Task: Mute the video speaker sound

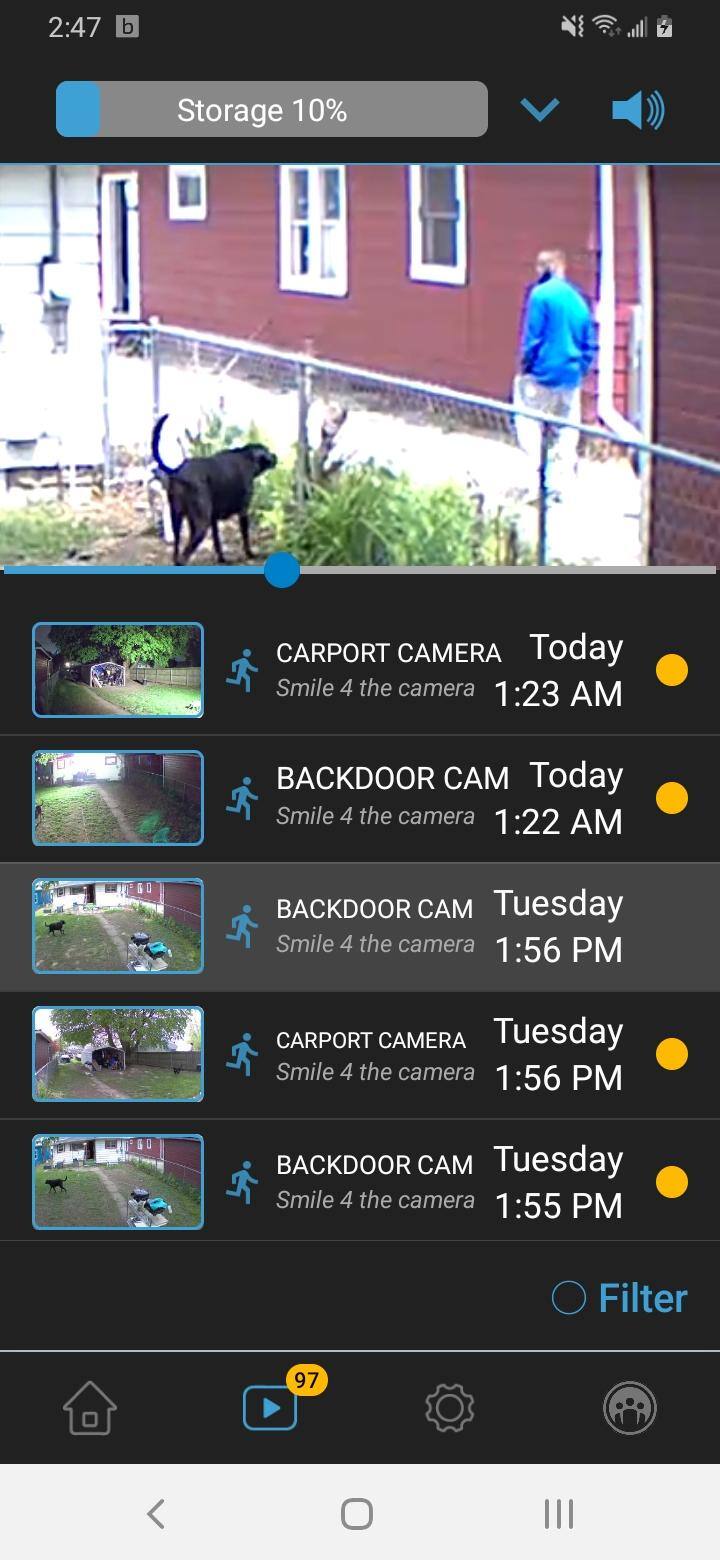Action: (x=637, y=109)
